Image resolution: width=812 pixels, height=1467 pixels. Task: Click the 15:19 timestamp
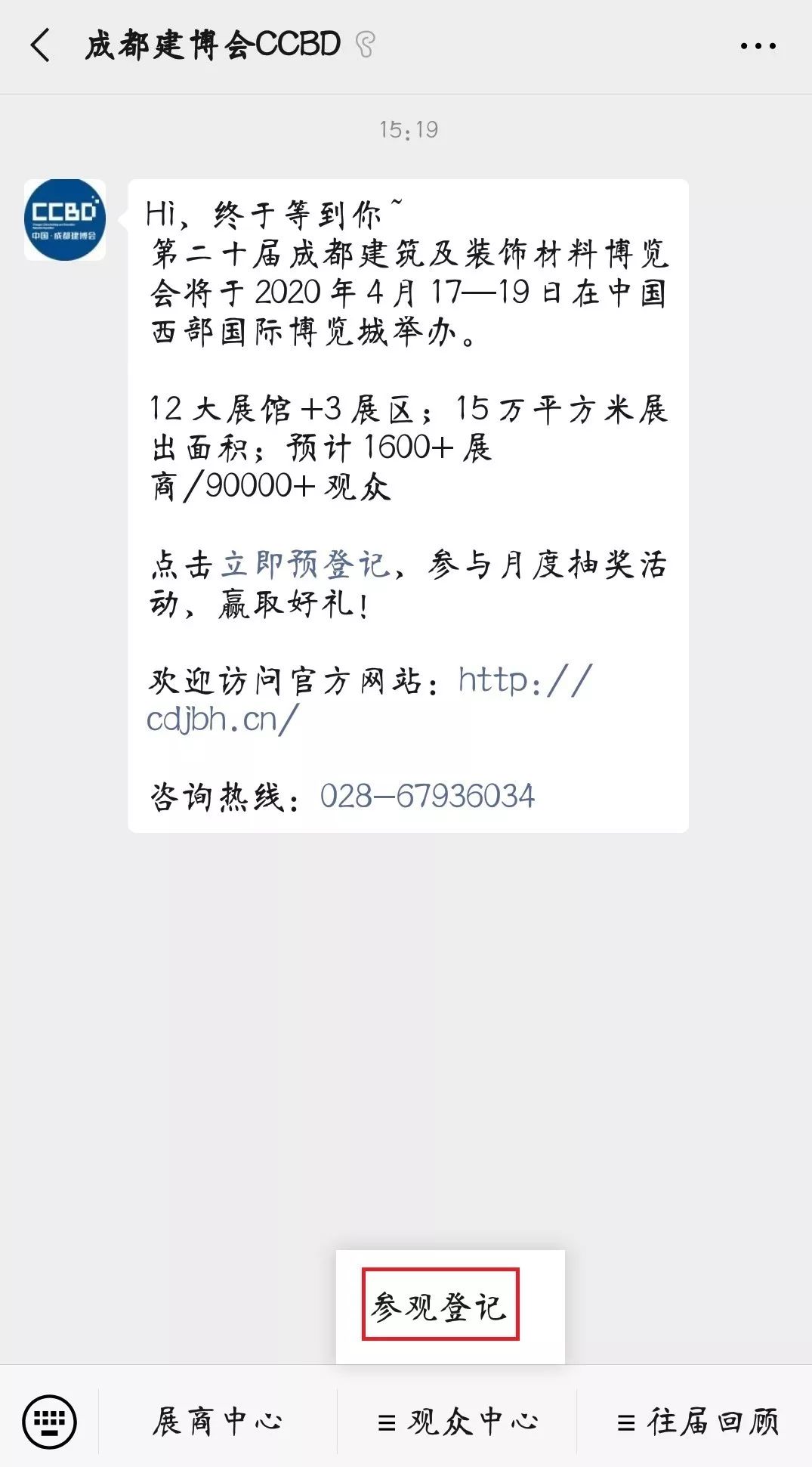click(408, 128)
